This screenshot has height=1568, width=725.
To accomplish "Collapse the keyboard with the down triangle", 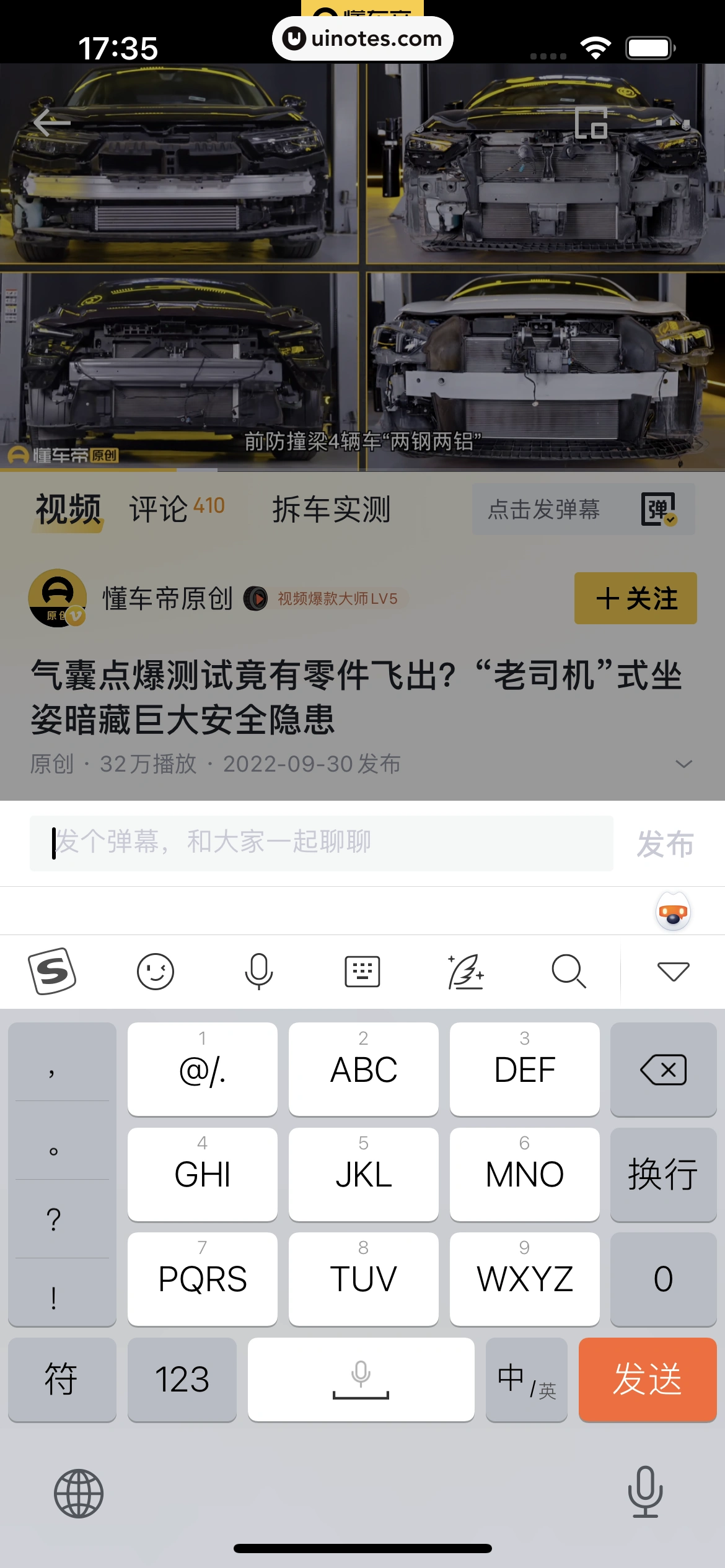I will click(673, 971).
